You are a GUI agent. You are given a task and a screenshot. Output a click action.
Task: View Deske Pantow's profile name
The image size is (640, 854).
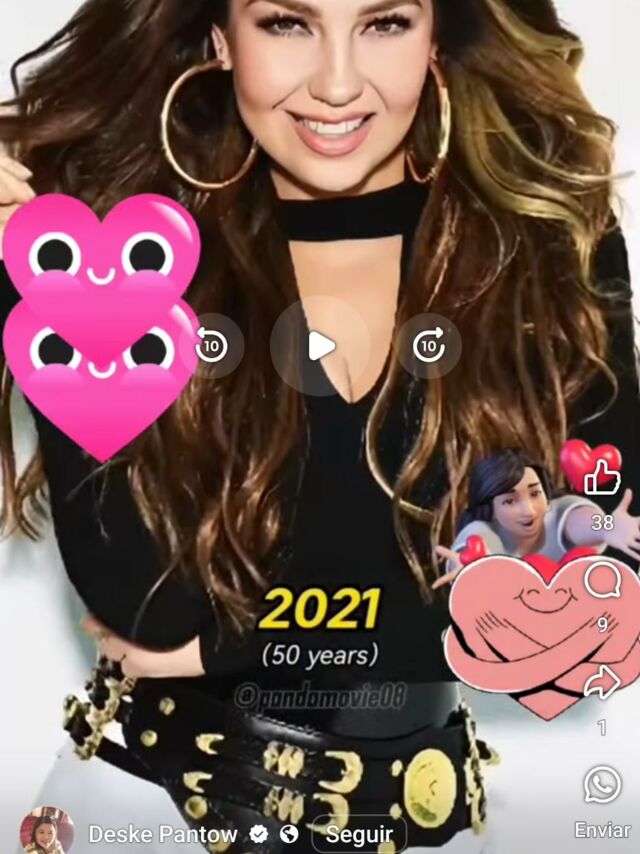tap(162, 833)
